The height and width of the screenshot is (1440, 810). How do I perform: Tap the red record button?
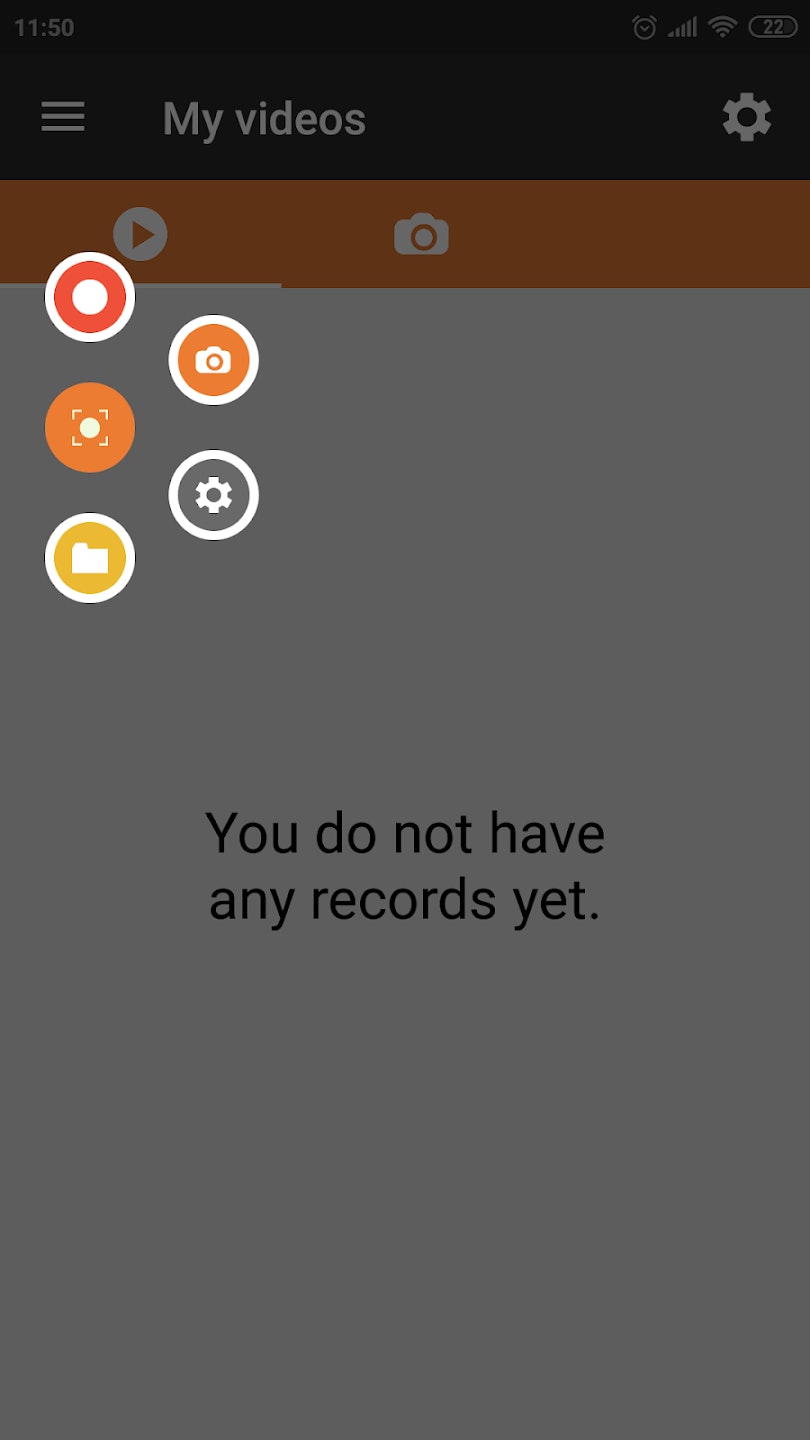click(89, 296)
